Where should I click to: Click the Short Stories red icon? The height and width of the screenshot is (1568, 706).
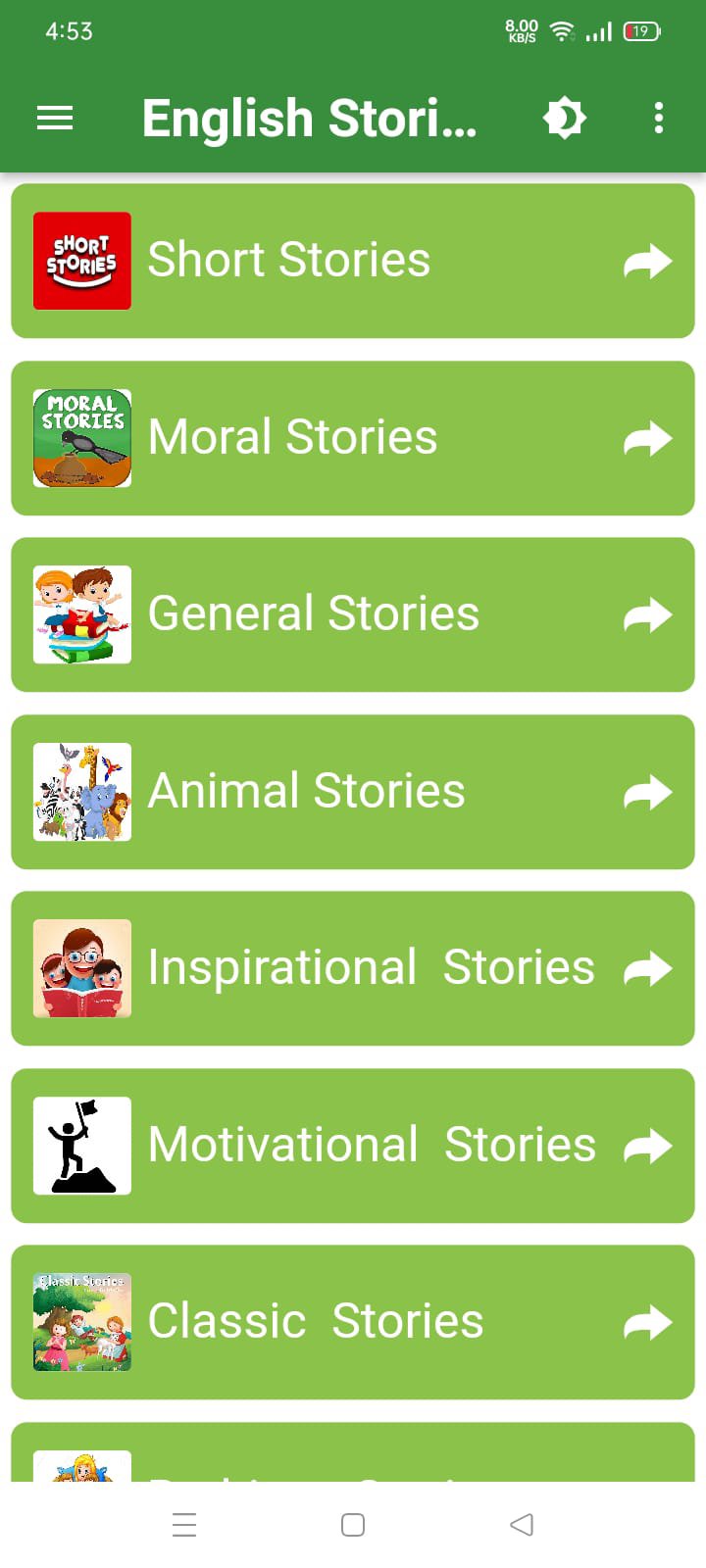81,261
